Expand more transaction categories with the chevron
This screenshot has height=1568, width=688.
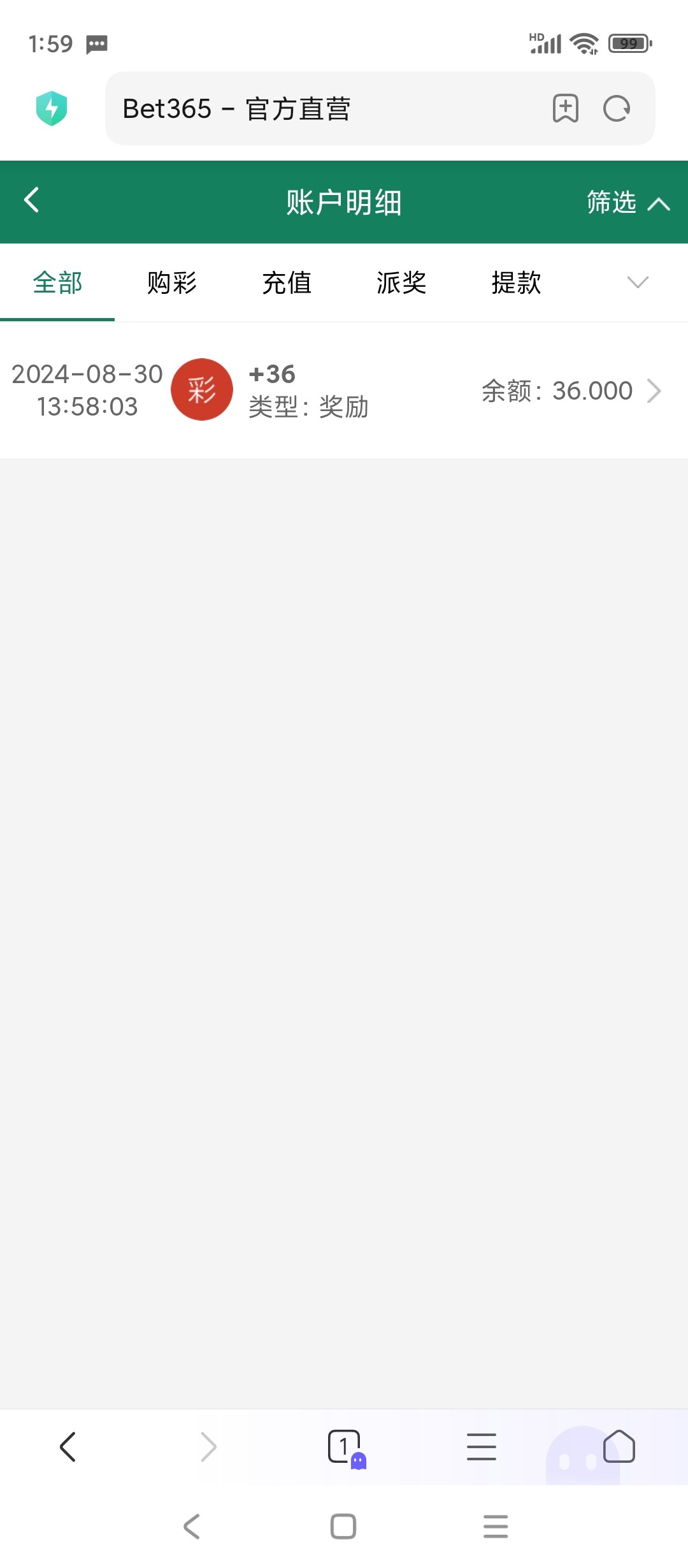coord(637,282)
